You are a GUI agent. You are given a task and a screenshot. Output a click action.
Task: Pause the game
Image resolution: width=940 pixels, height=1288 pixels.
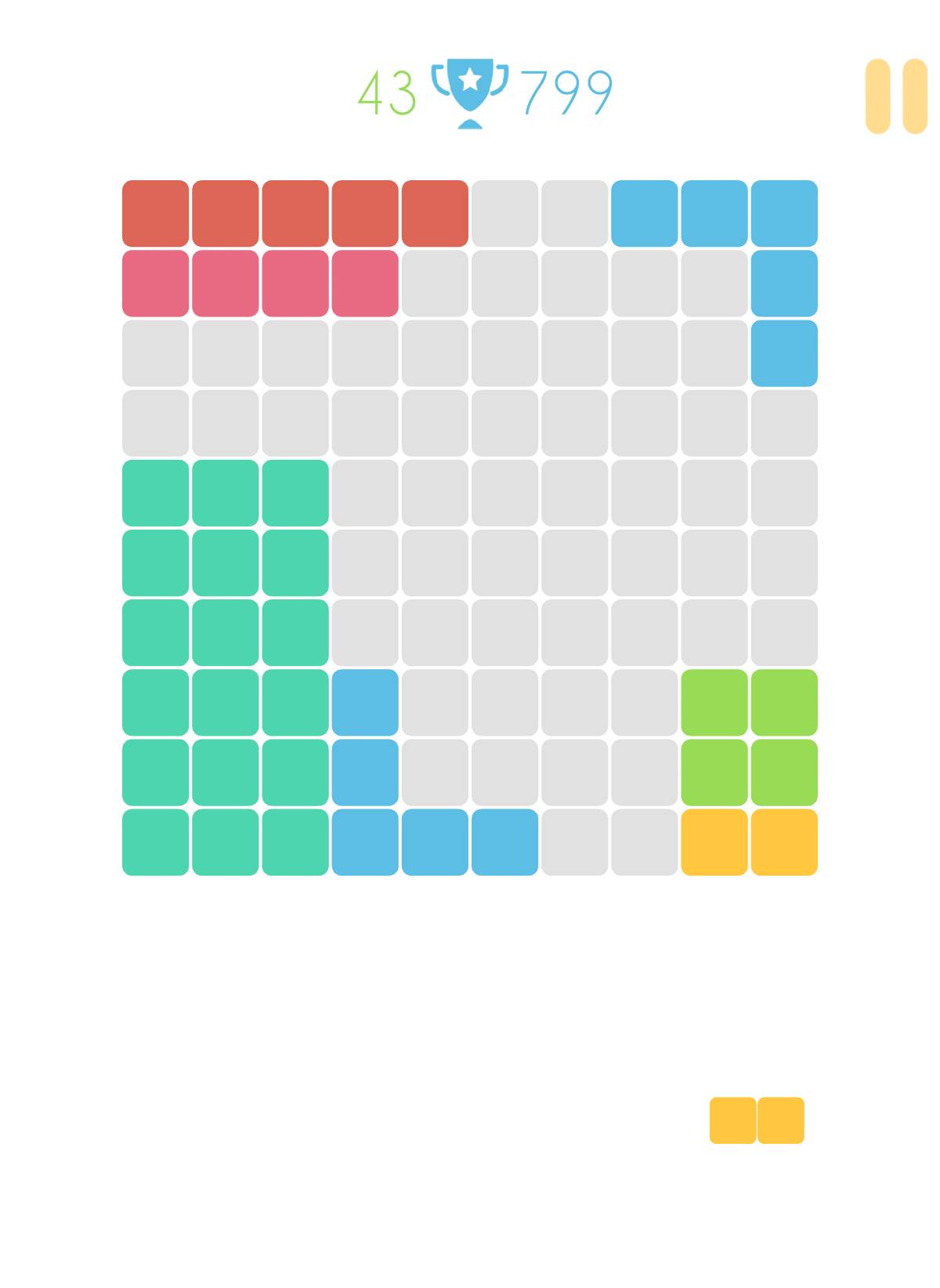pos(896,96)
